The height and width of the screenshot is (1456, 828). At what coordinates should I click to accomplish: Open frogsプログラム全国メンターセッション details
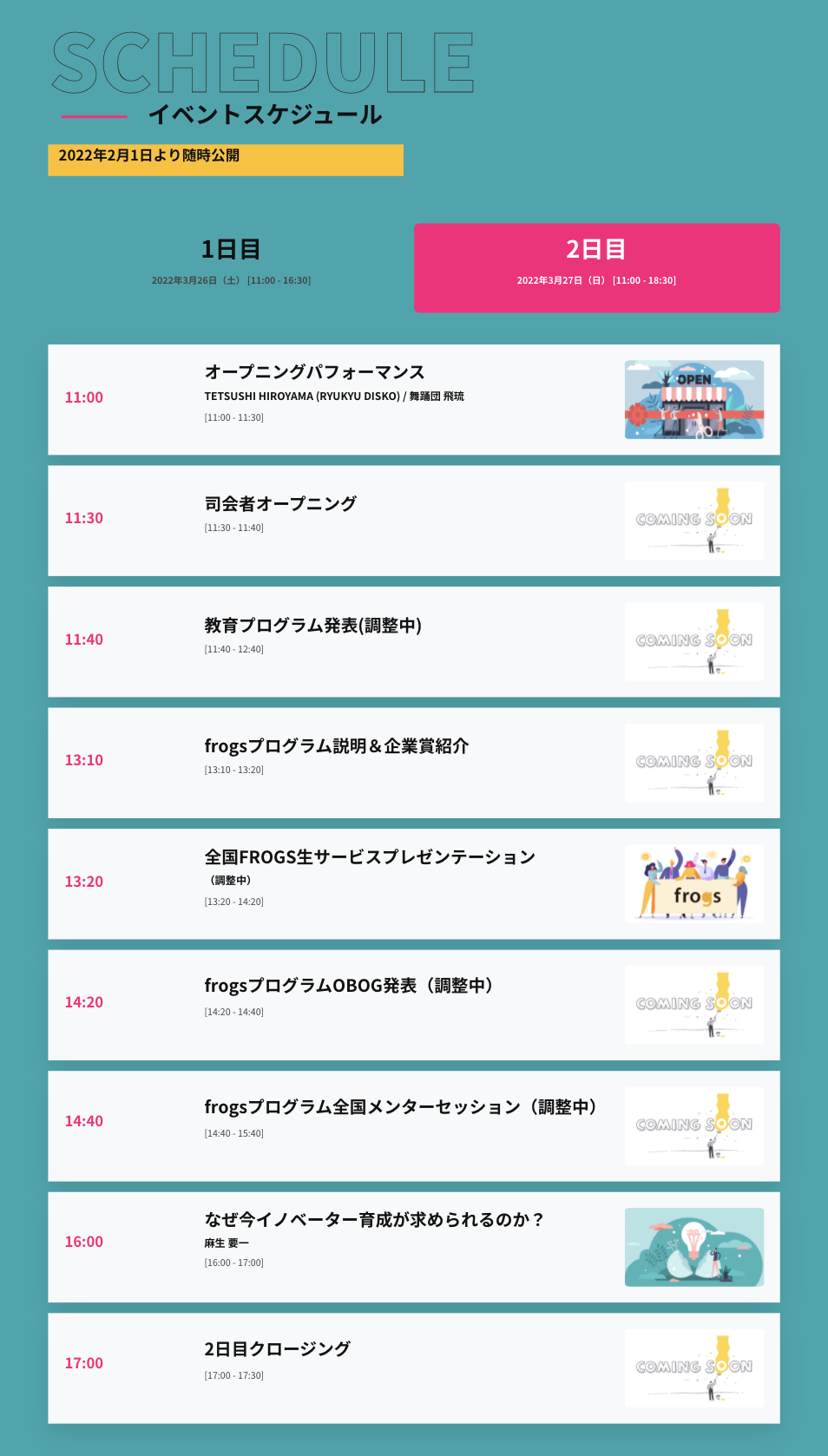pyautogui.click(x=399, y=1107)
